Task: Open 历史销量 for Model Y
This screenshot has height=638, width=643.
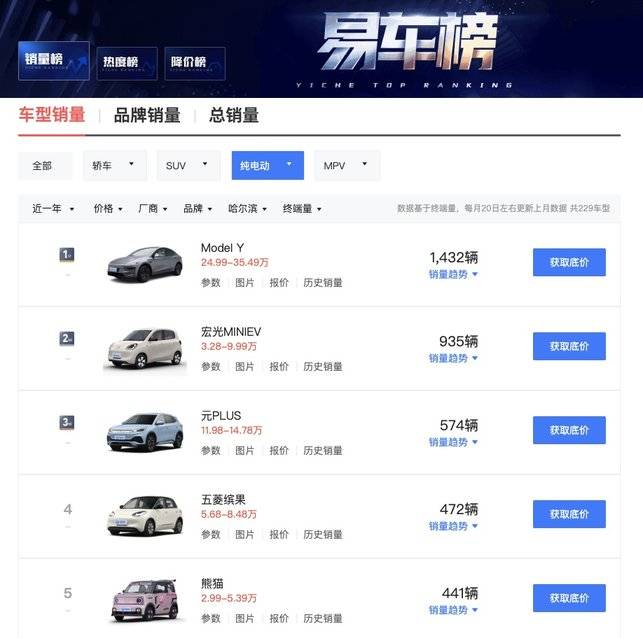Action: pyautogui.click(x=322, y=283)
